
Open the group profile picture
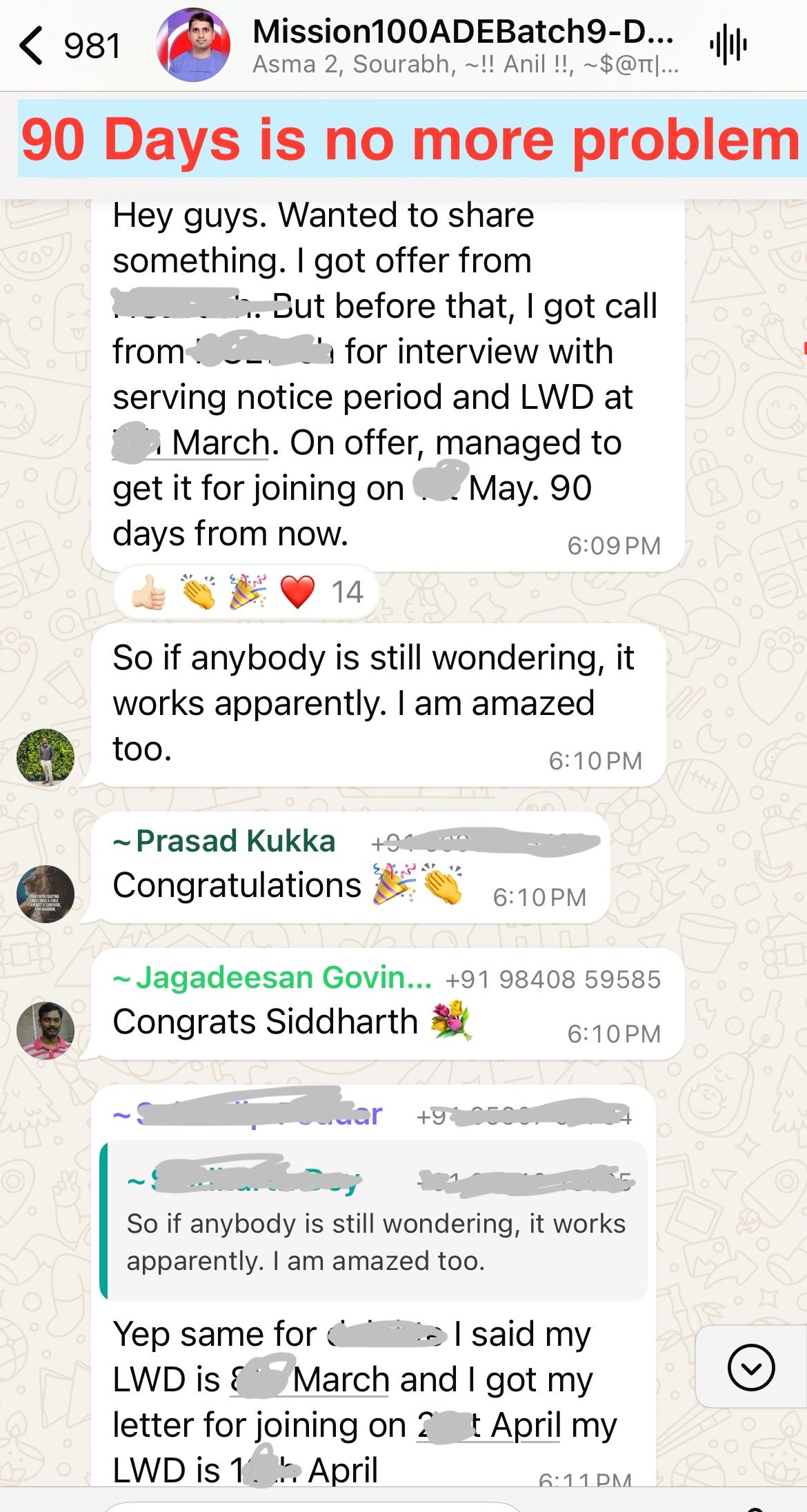(194, 46)
